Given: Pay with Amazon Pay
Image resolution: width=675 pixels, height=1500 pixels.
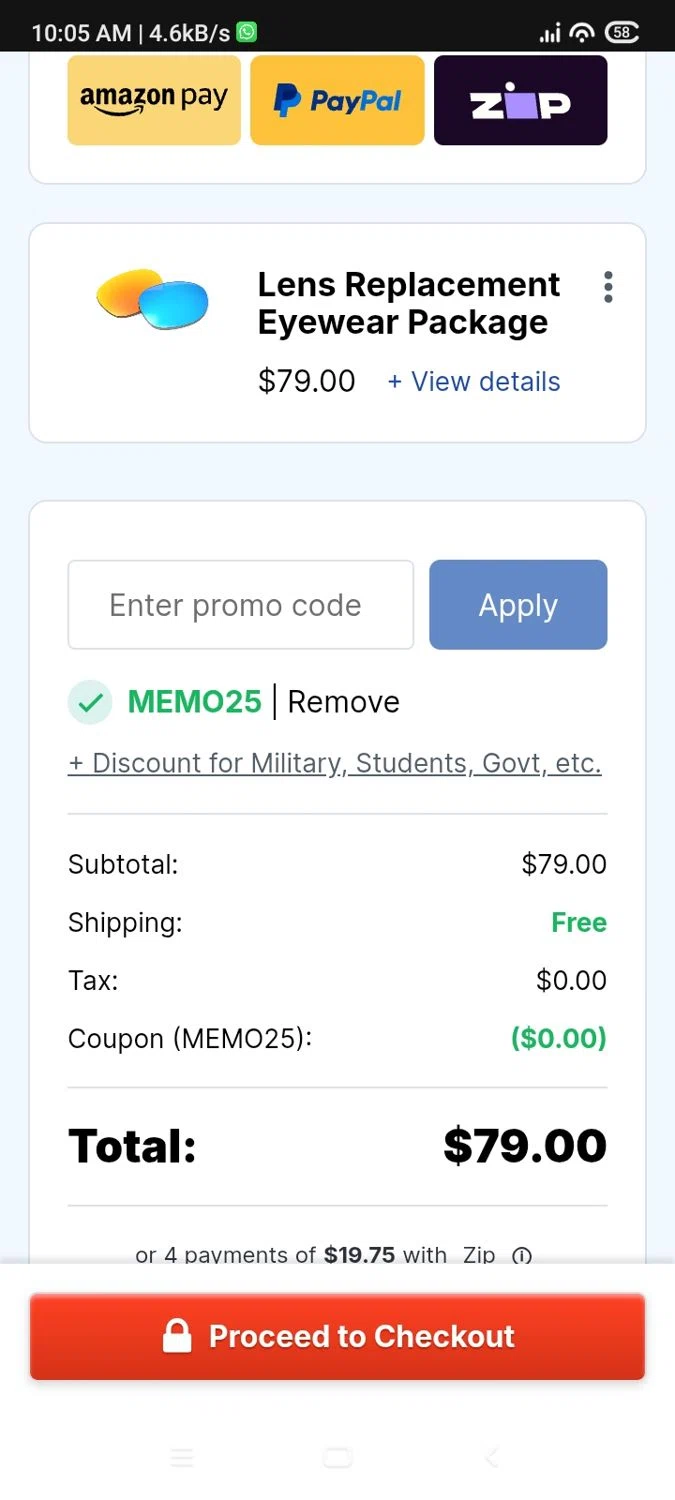Looking at the screenshot, I should coord(154,100).
